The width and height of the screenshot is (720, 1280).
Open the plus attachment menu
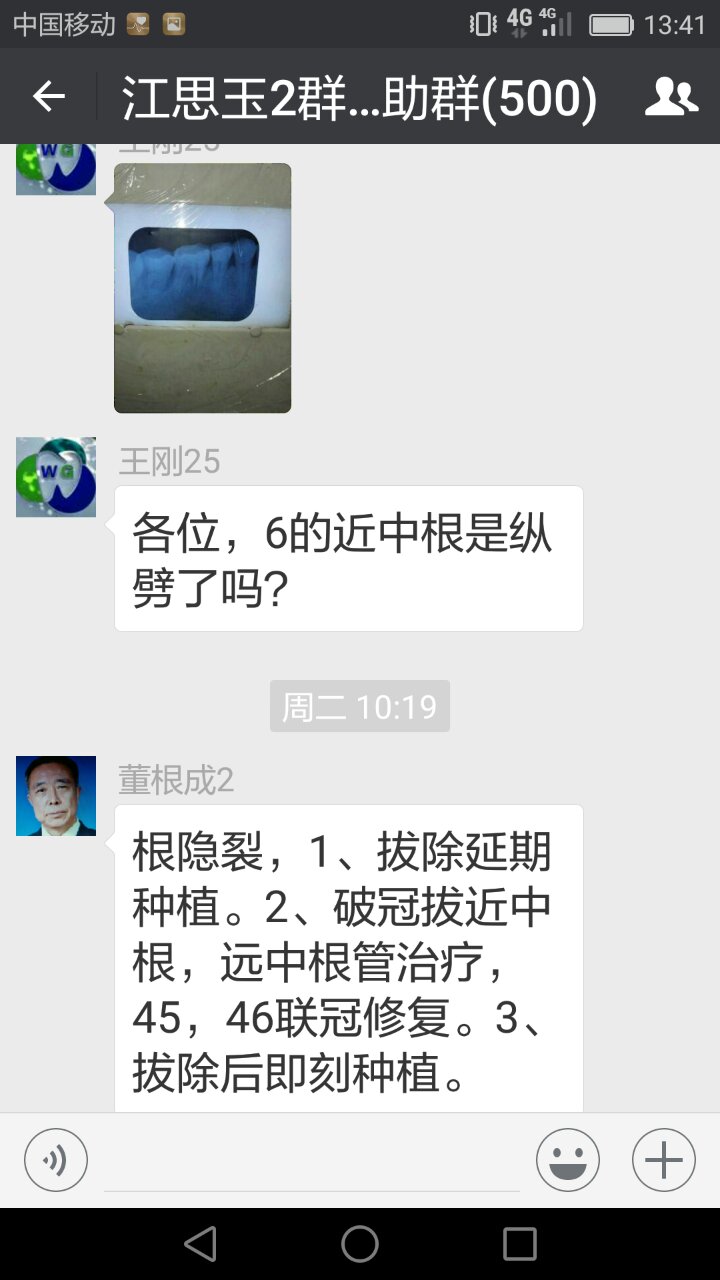pos(663,1160)
